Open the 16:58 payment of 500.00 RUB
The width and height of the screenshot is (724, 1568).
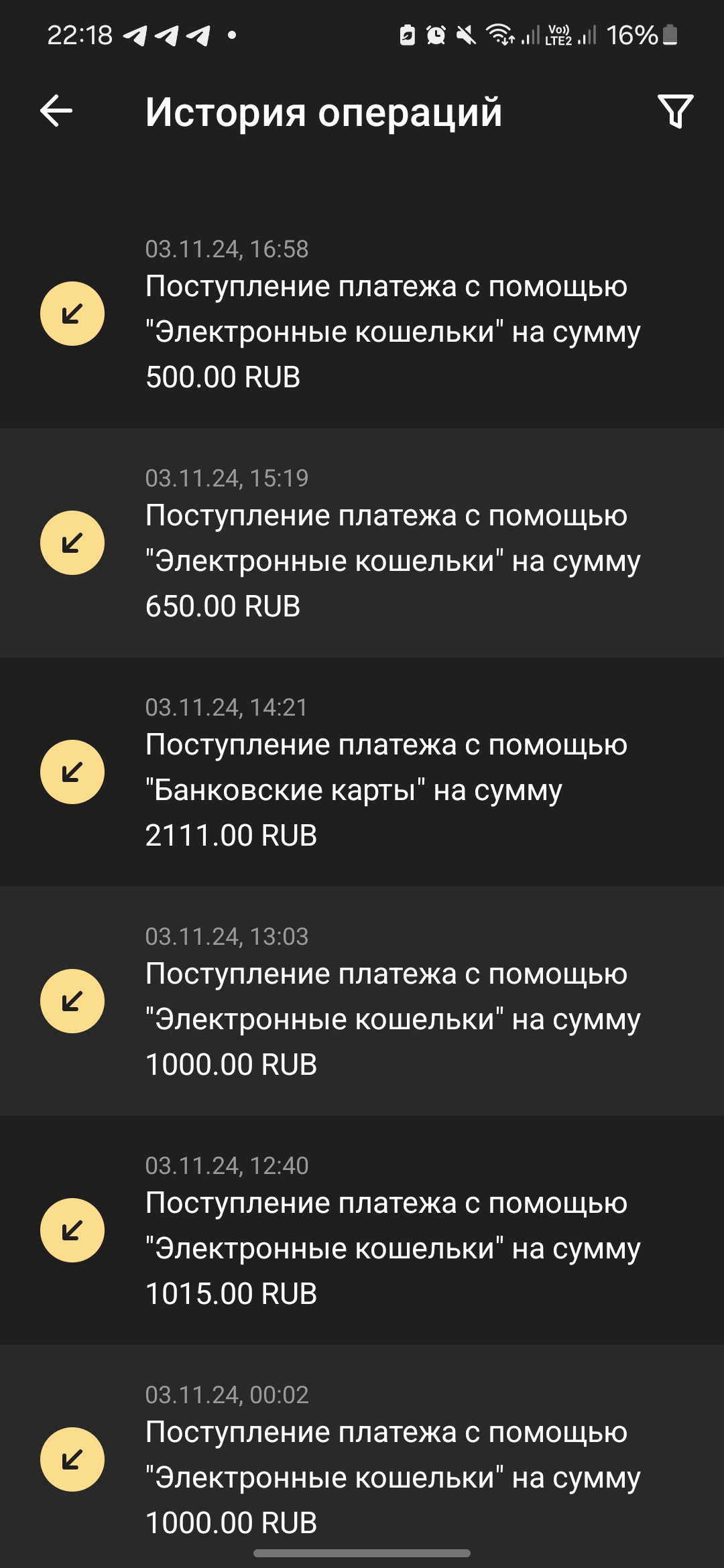point(362,314)
